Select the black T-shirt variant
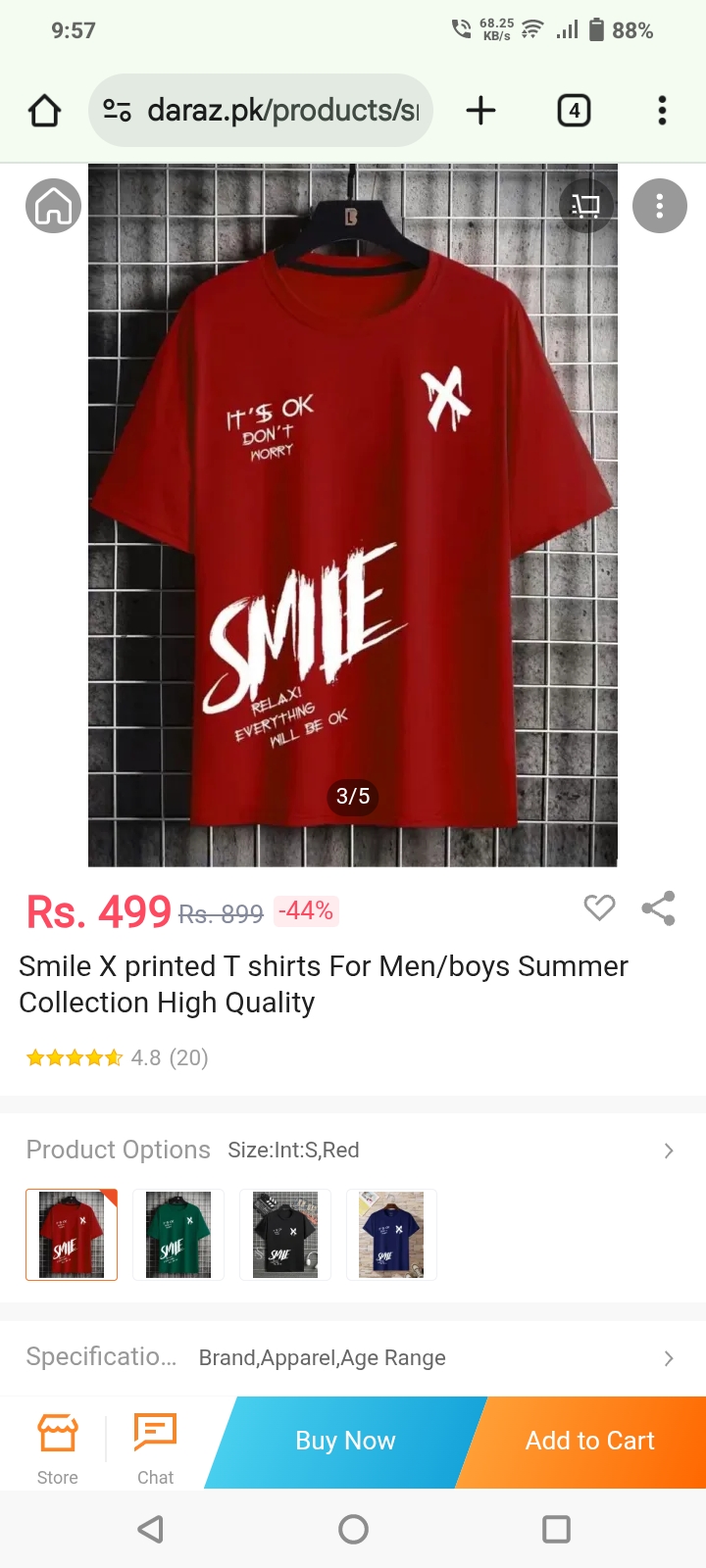 [x=285, y=1235]
